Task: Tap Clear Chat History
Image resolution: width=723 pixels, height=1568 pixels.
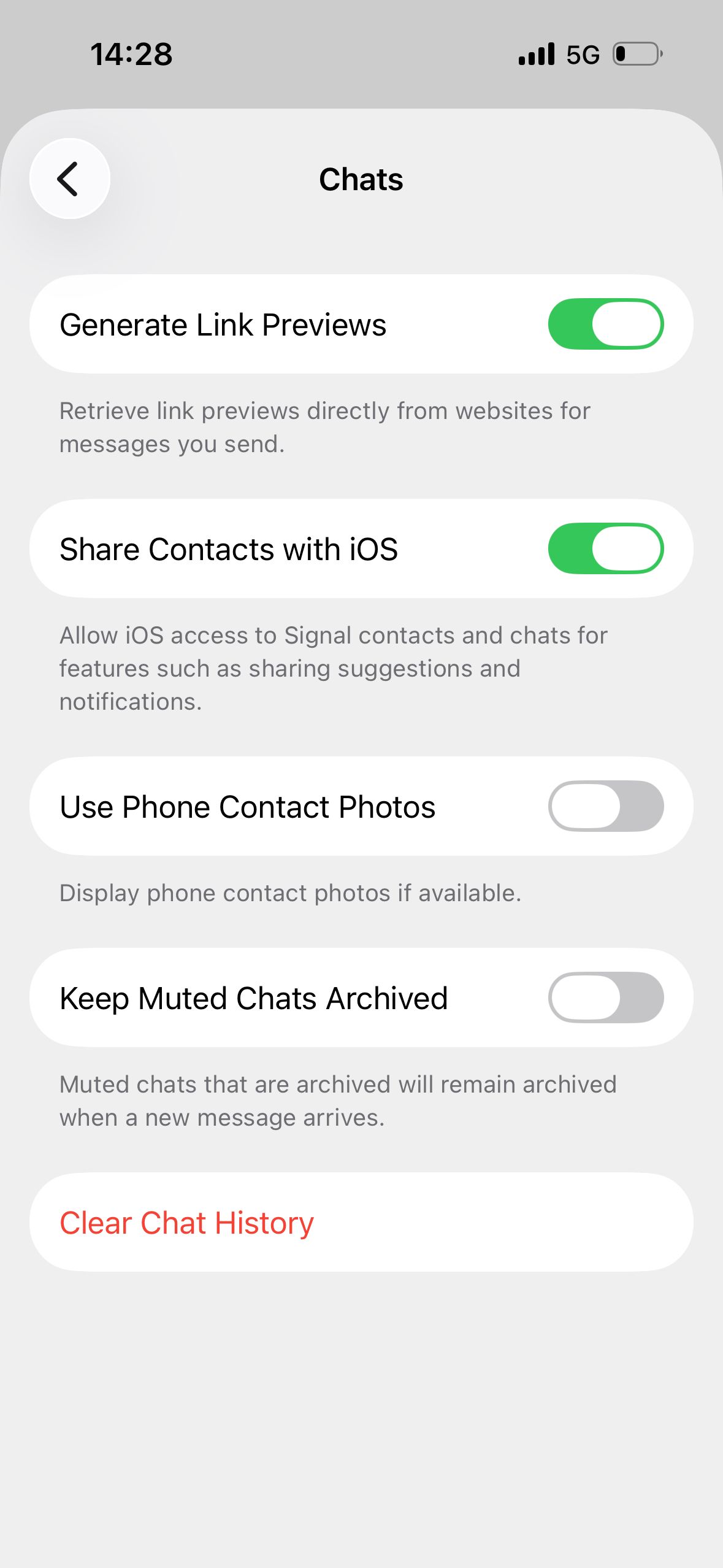Action: point(186,1221)
